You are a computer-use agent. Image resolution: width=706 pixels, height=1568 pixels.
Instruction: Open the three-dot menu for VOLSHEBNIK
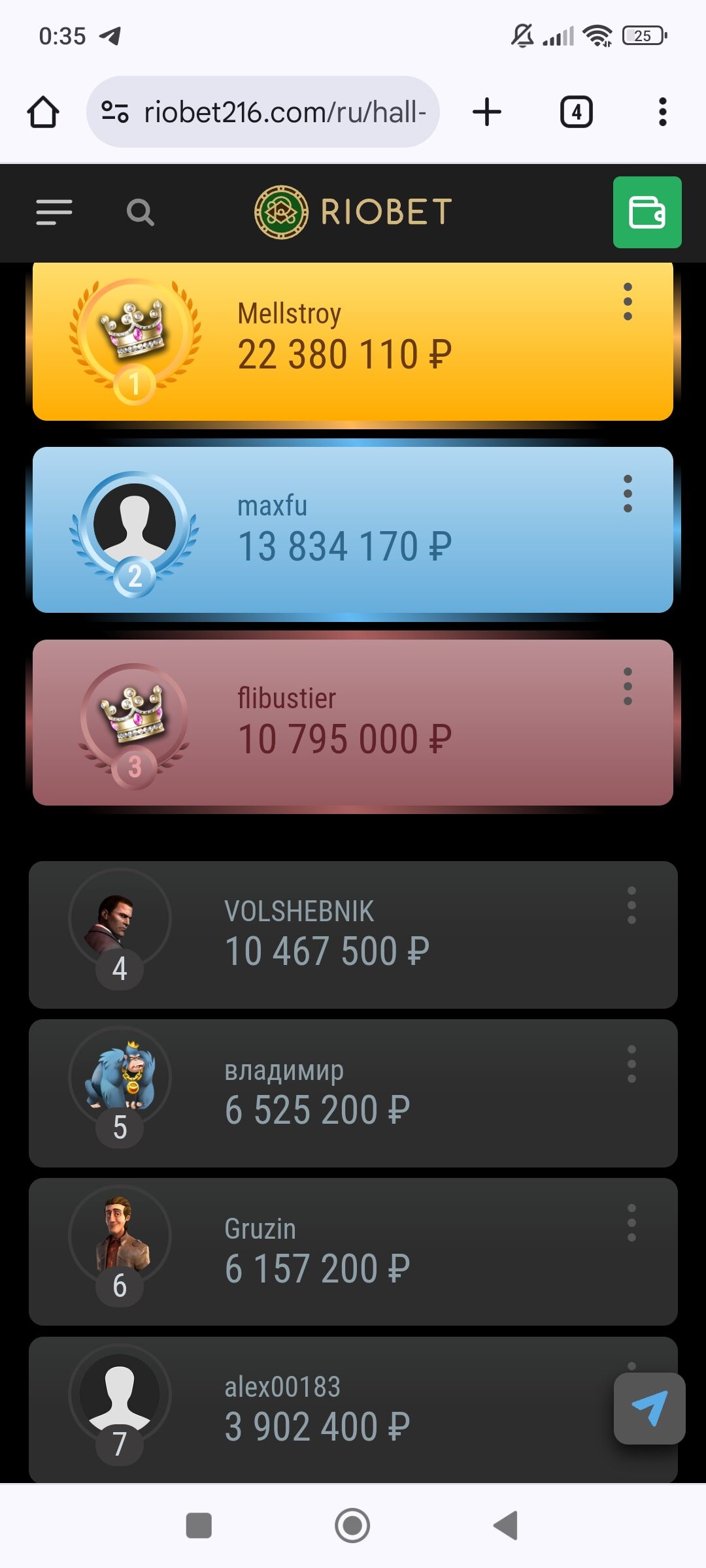tap(631, 906)
